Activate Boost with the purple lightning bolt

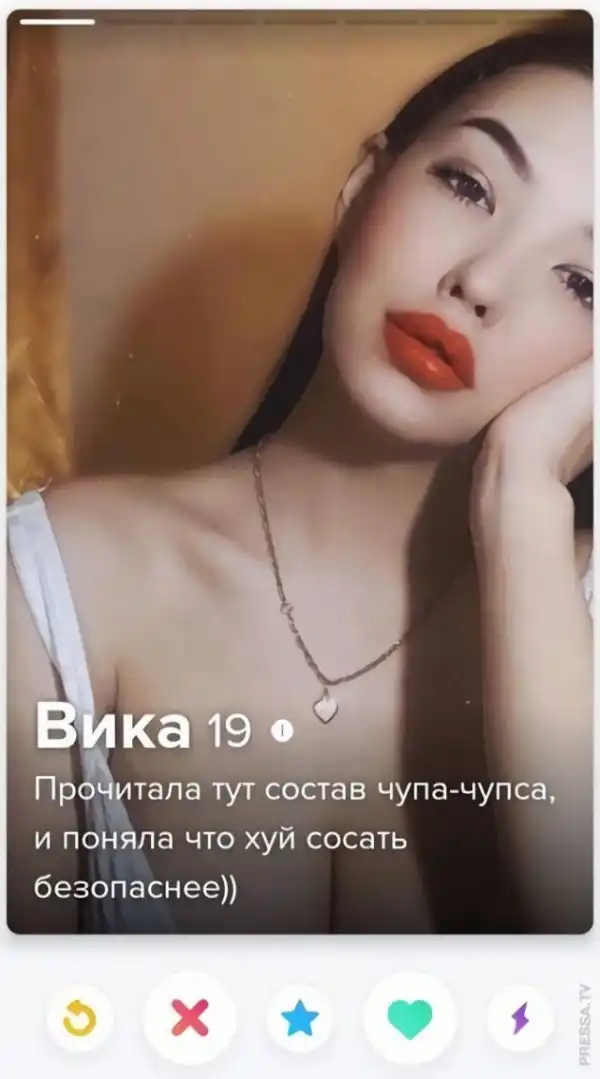point(519,1019)
